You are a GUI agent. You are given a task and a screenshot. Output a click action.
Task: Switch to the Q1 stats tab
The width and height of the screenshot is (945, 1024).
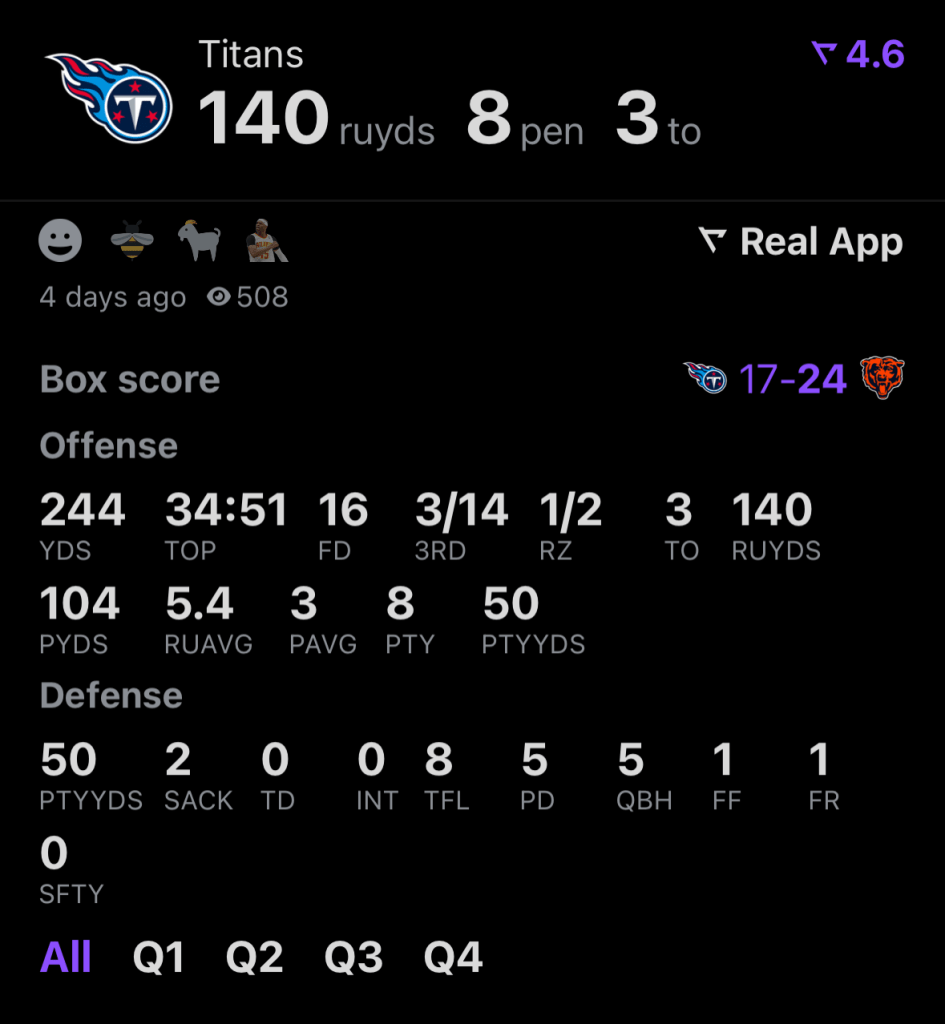159,958
